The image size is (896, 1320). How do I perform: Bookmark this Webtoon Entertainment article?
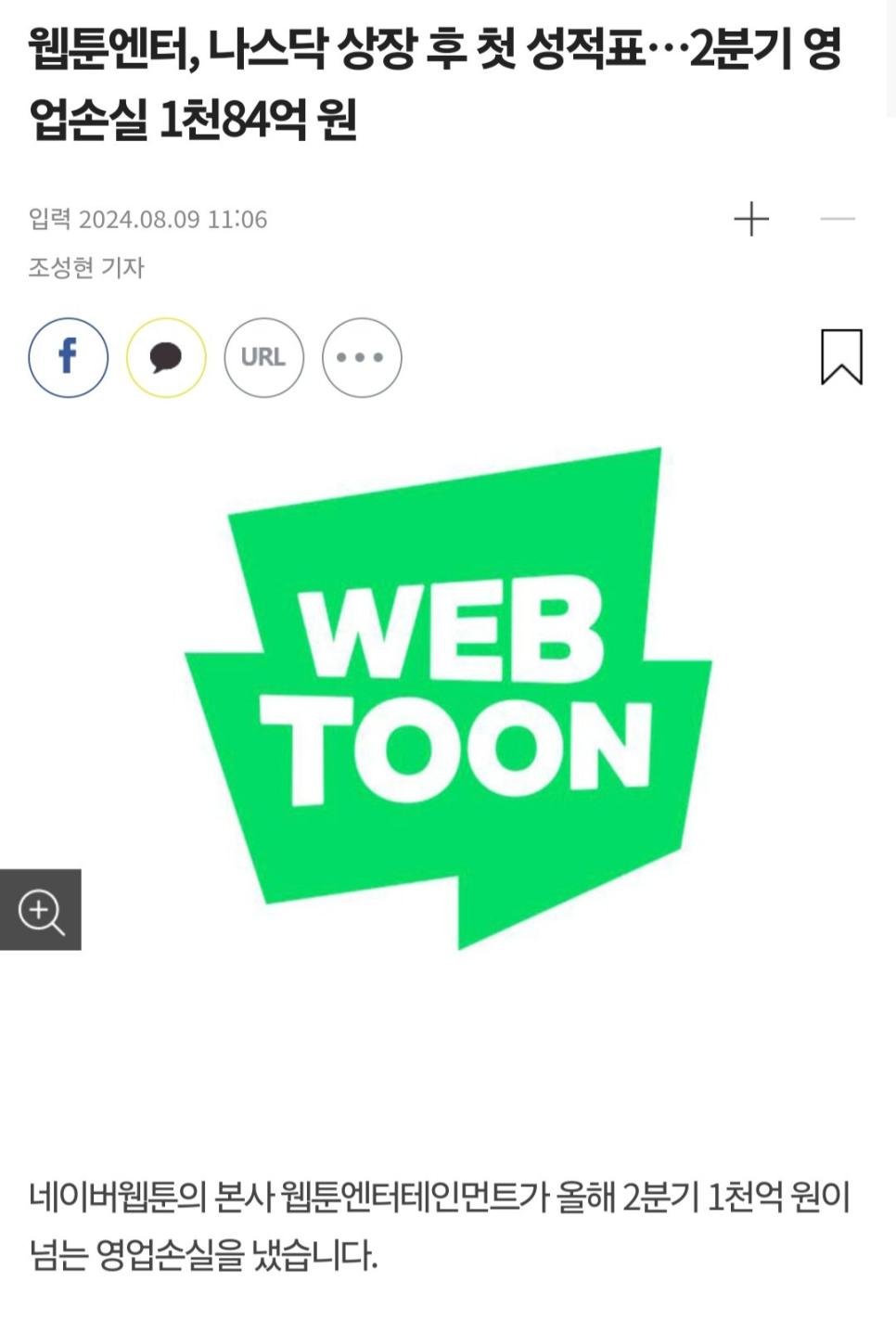(x=841, y=357)
